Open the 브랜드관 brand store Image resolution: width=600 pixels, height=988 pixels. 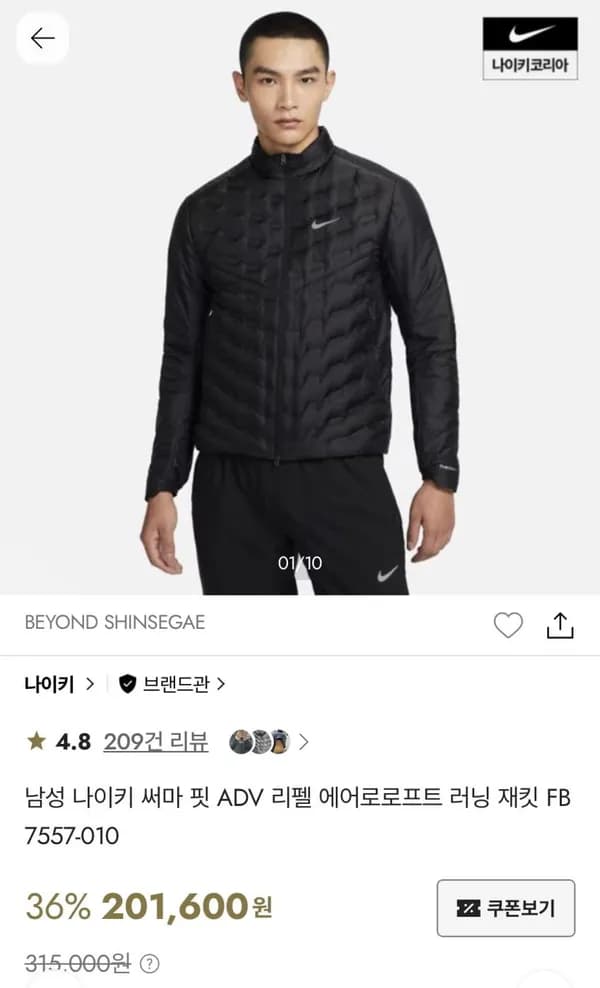pos(172,684)
